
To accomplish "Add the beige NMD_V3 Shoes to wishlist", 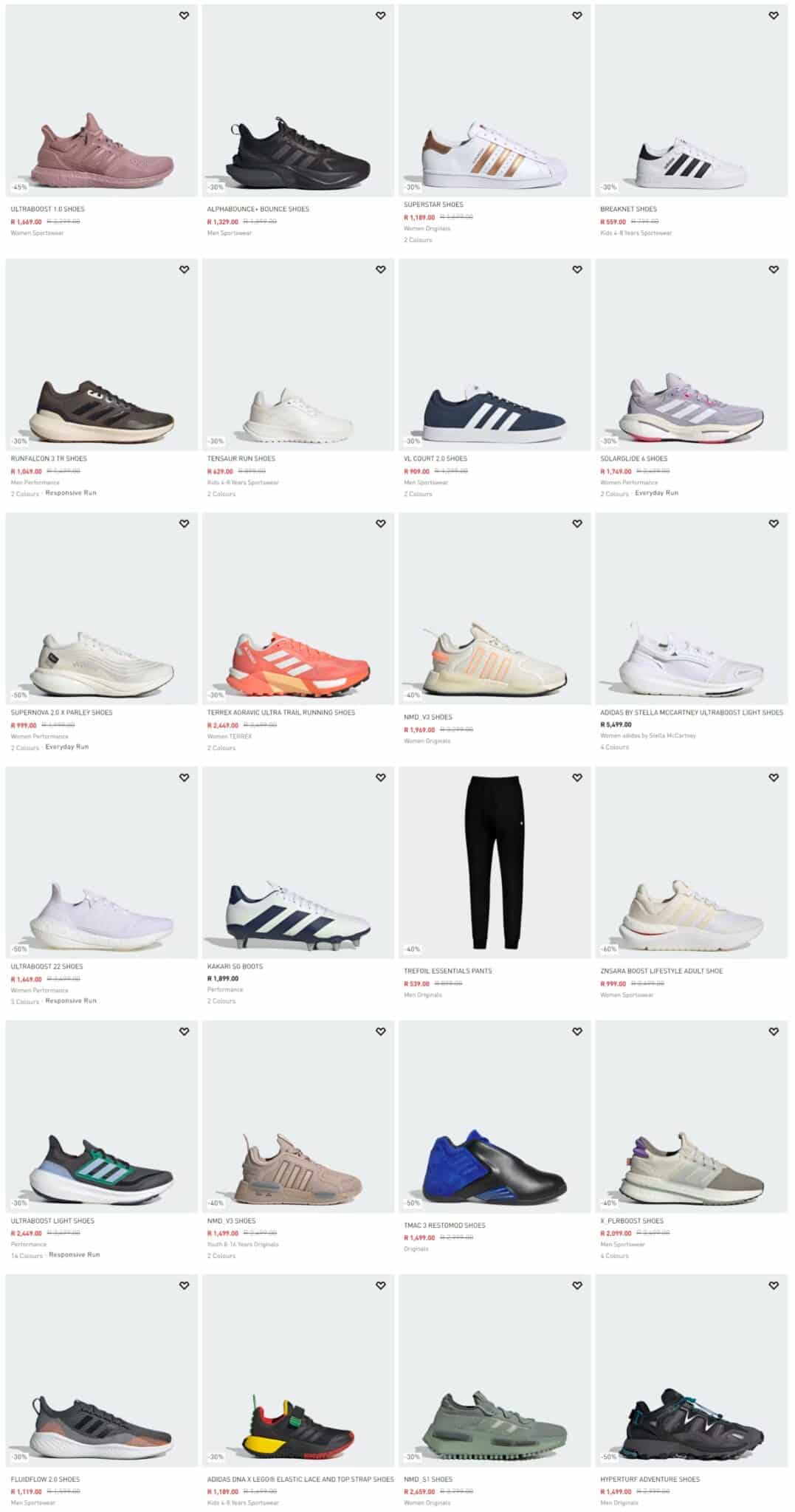I will click(577, 523).
